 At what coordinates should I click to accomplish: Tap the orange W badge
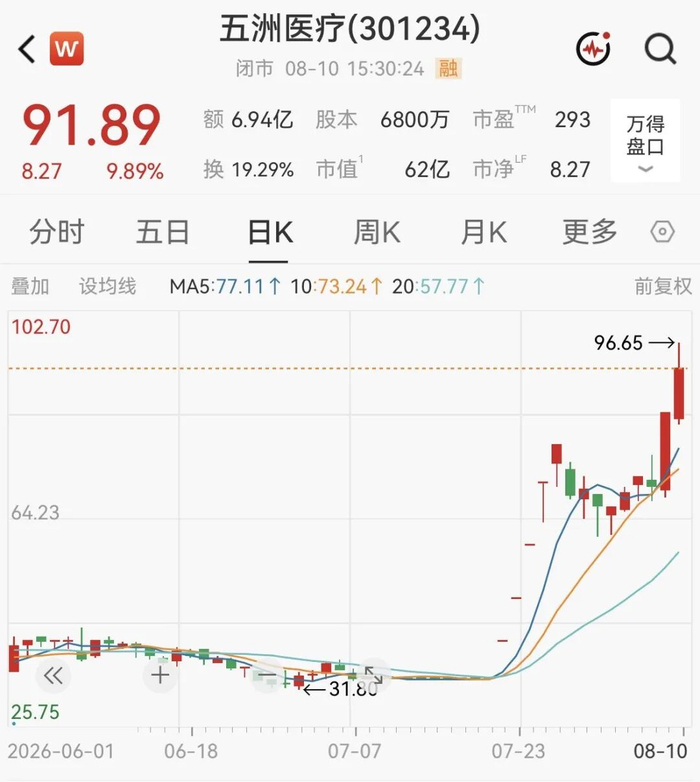pyautogui.click(x=67, y=49)
